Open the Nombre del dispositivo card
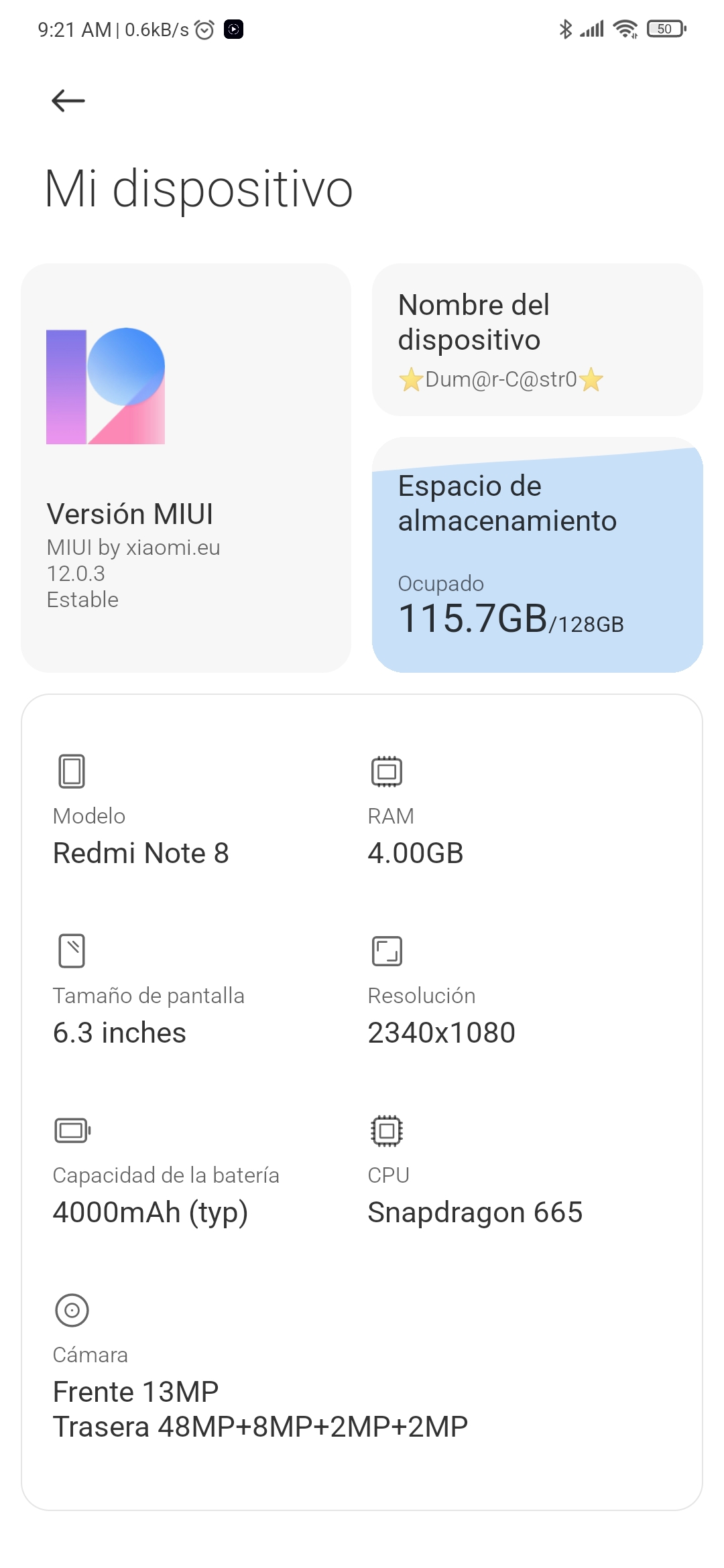724x1568 pixels. (537, 340)
